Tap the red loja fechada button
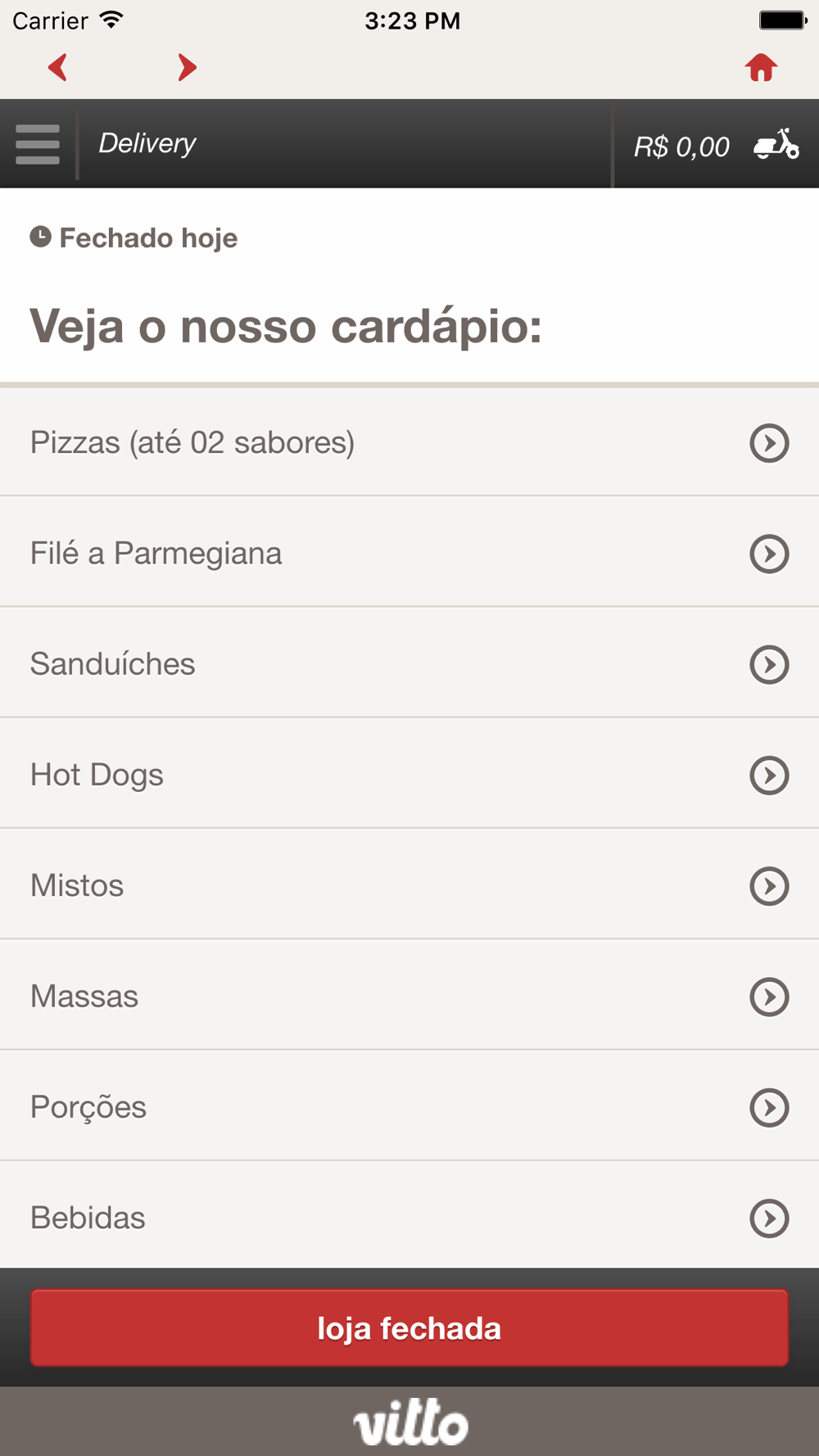Image resolution: width=819 pixels, height=1456 pixels. [x=409, y=1327]
